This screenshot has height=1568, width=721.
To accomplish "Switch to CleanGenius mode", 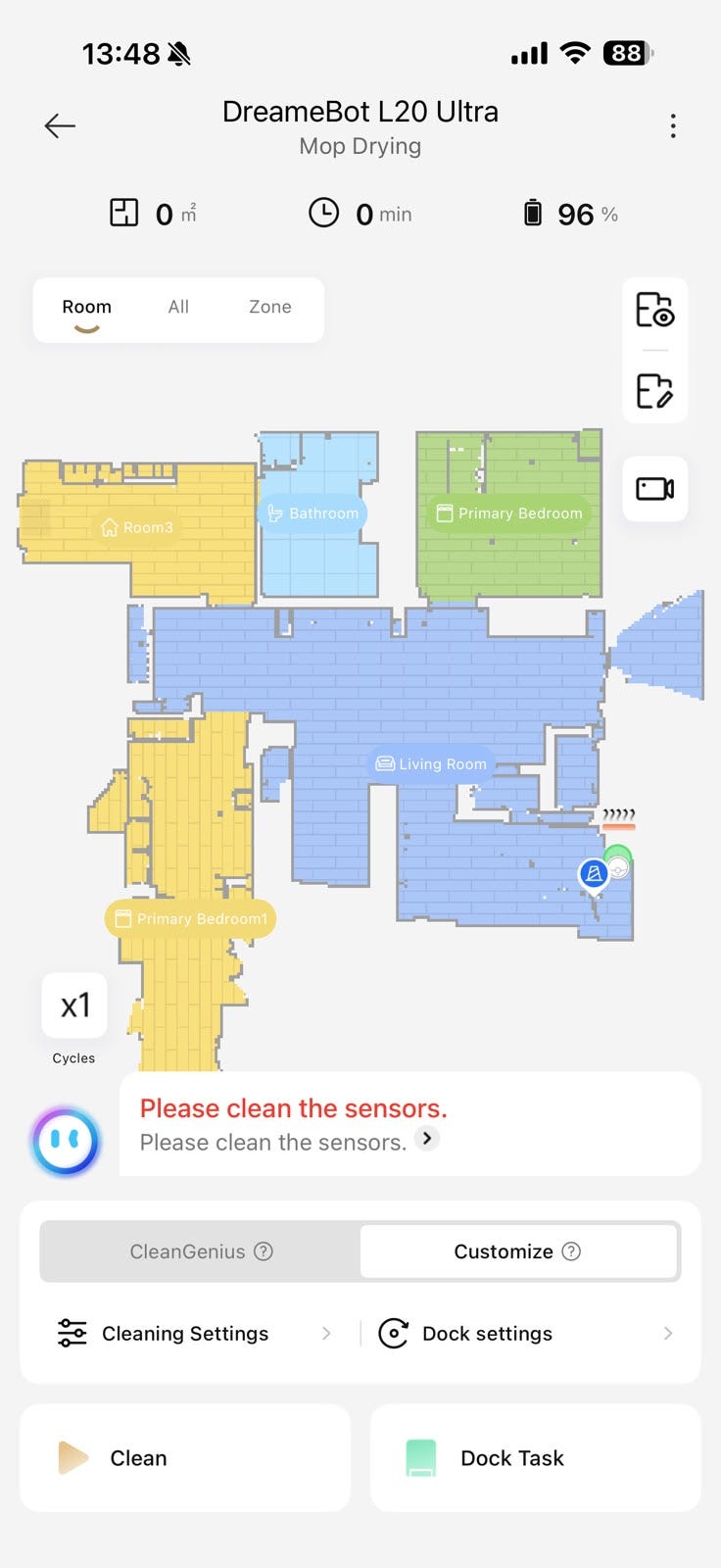I will pyautogui.click(x=201, y=1251).
